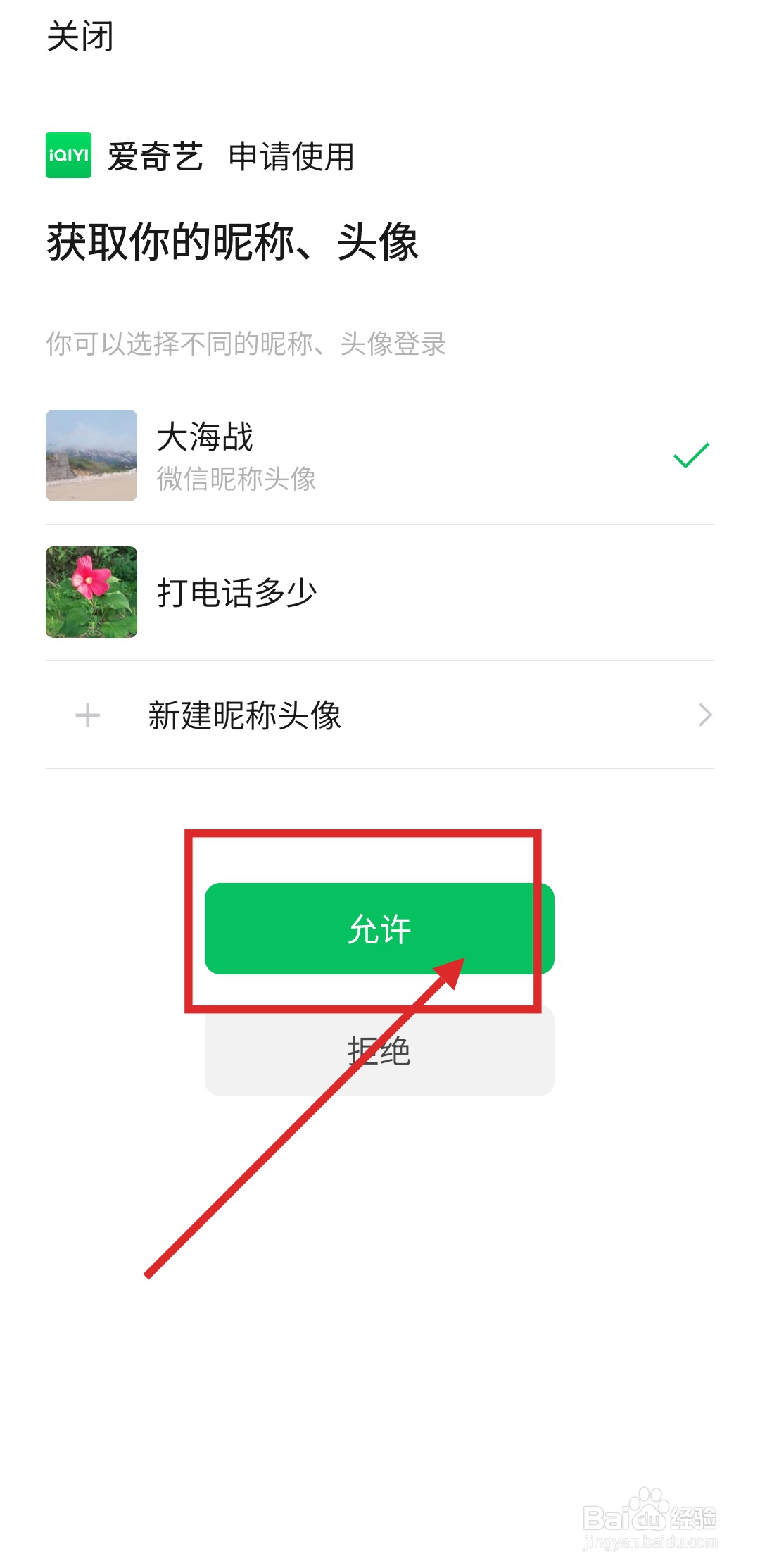This screenshot has width=760, height=1568.
Task: Click the checkmark indicating selected nickname
Action: click(x=692, y=455)
